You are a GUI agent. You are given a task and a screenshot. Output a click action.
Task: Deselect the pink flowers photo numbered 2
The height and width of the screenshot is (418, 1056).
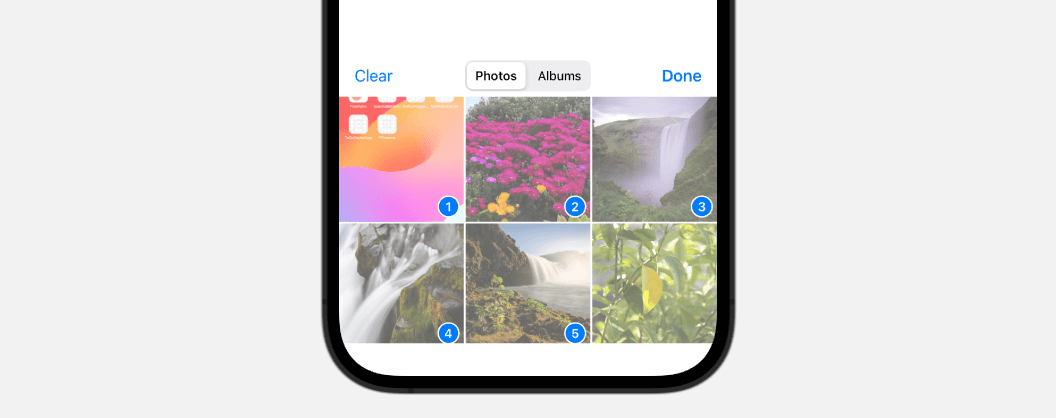(528, 159)
